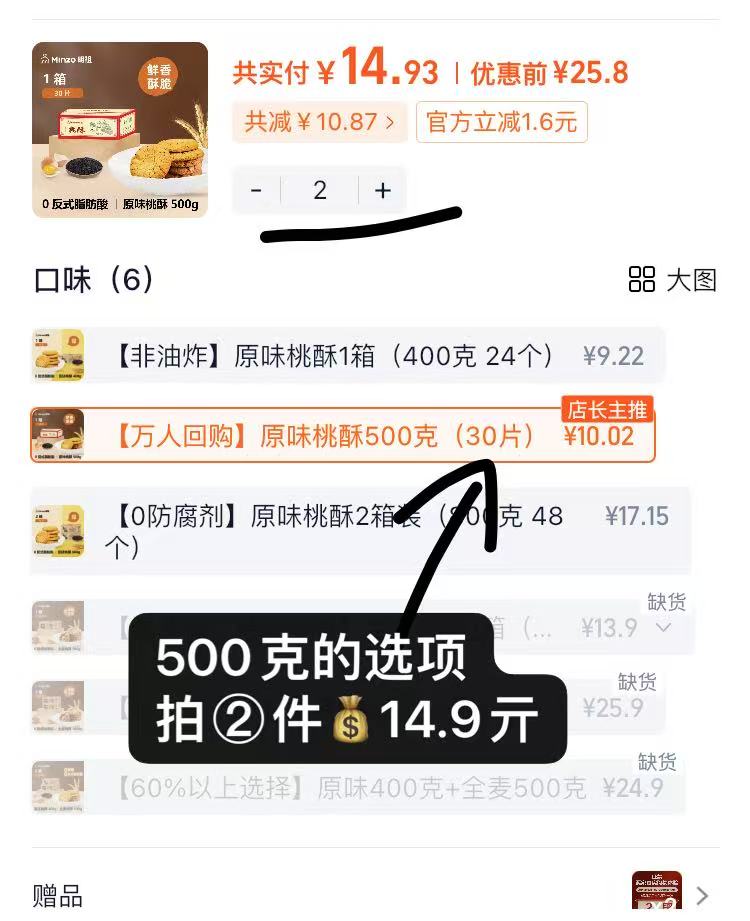Click the 官方立减1.6元 label
This screenshot has width=750, height=921.
tap(501, 122)
